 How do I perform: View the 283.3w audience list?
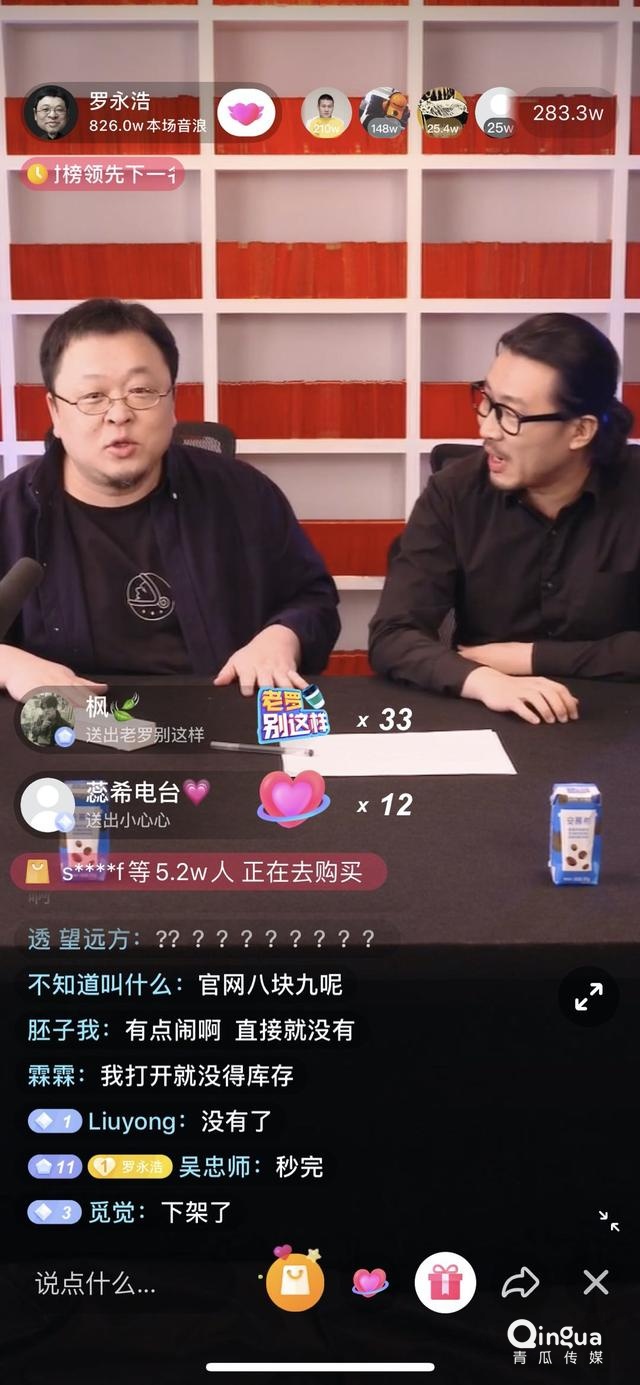(567, 113)
